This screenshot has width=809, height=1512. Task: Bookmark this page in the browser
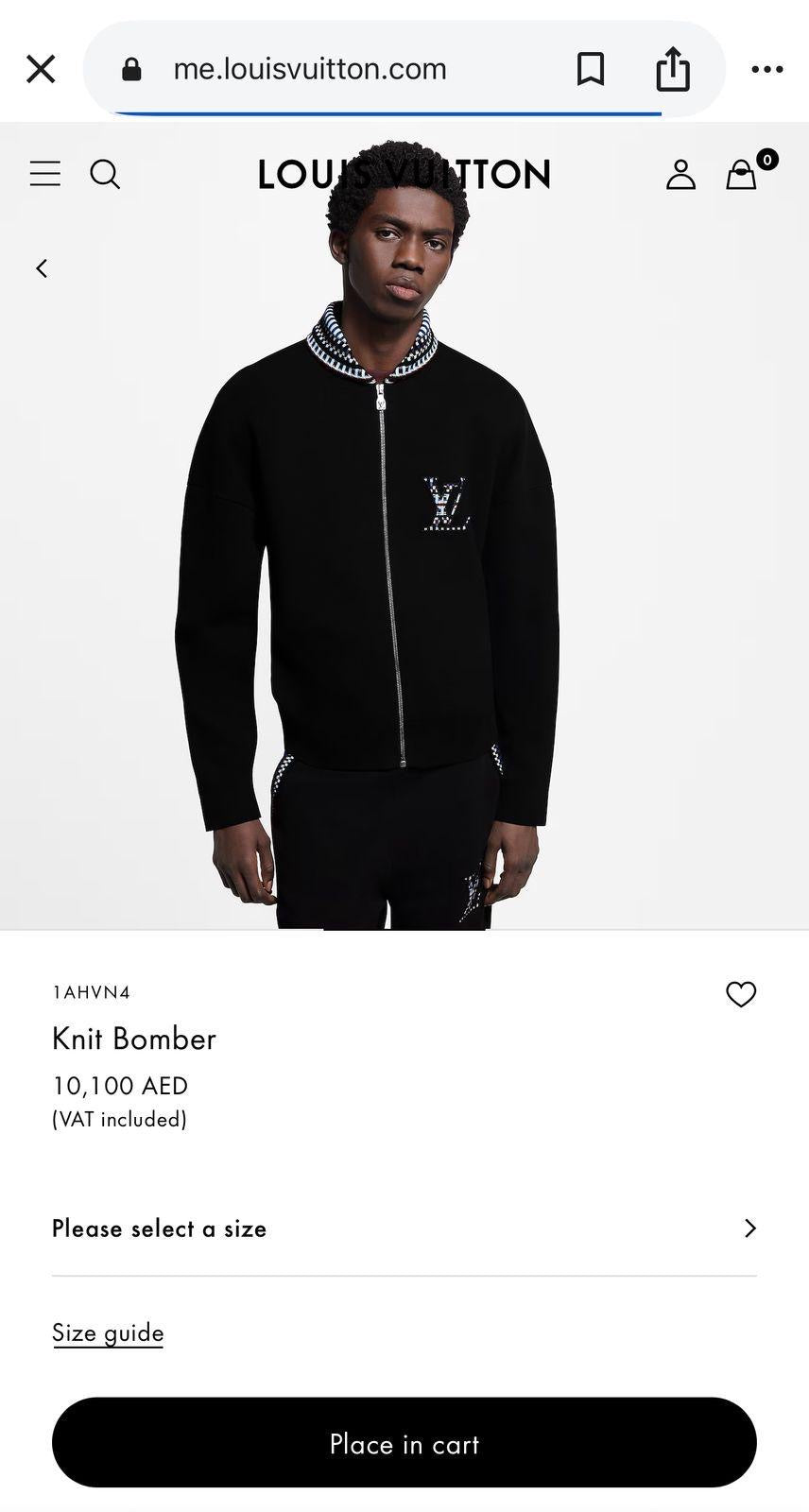click(x=591, y=69)
